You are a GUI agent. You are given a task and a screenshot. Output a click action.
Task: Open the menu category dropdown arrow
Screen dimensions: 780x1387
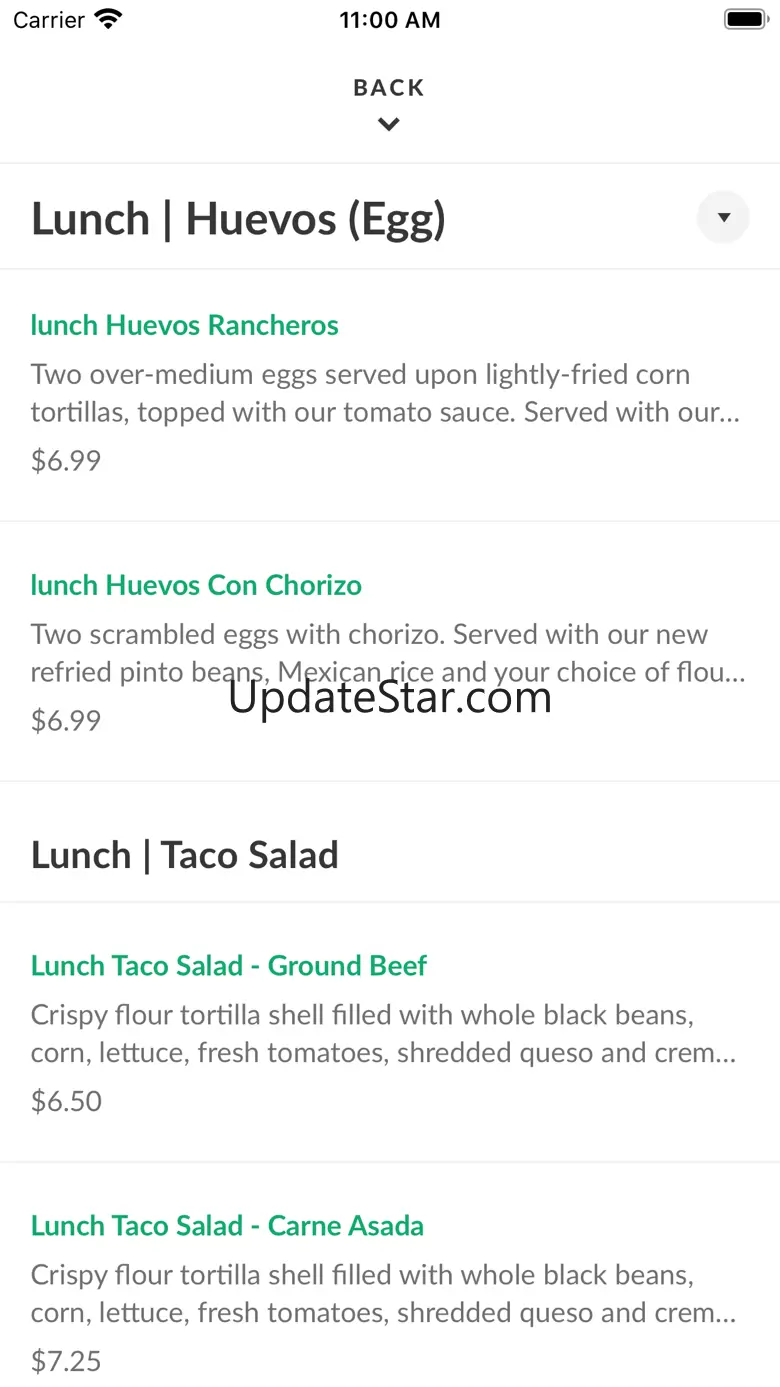(x=723, y=217)
